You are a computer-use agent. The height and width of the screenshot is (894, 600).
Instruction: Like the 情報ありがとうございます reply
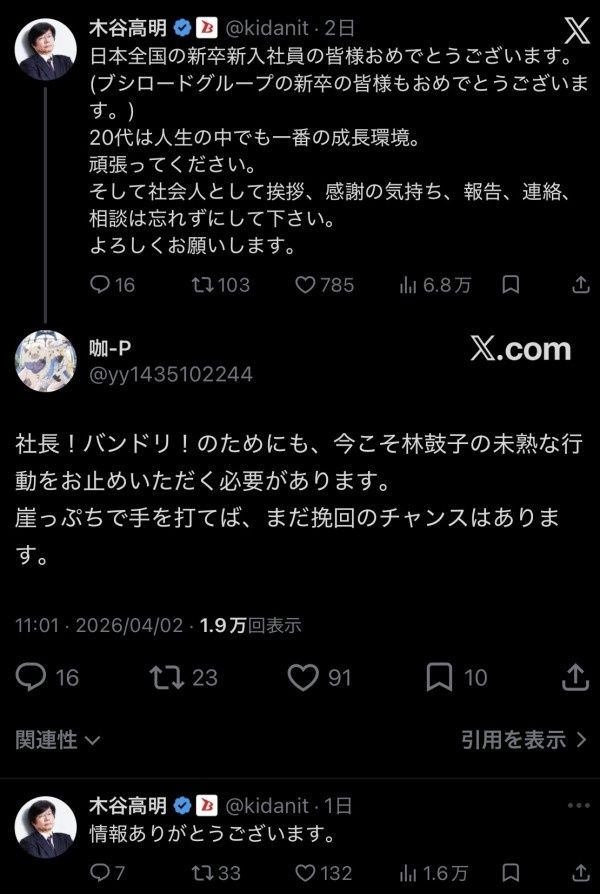[x=306, y=873]
